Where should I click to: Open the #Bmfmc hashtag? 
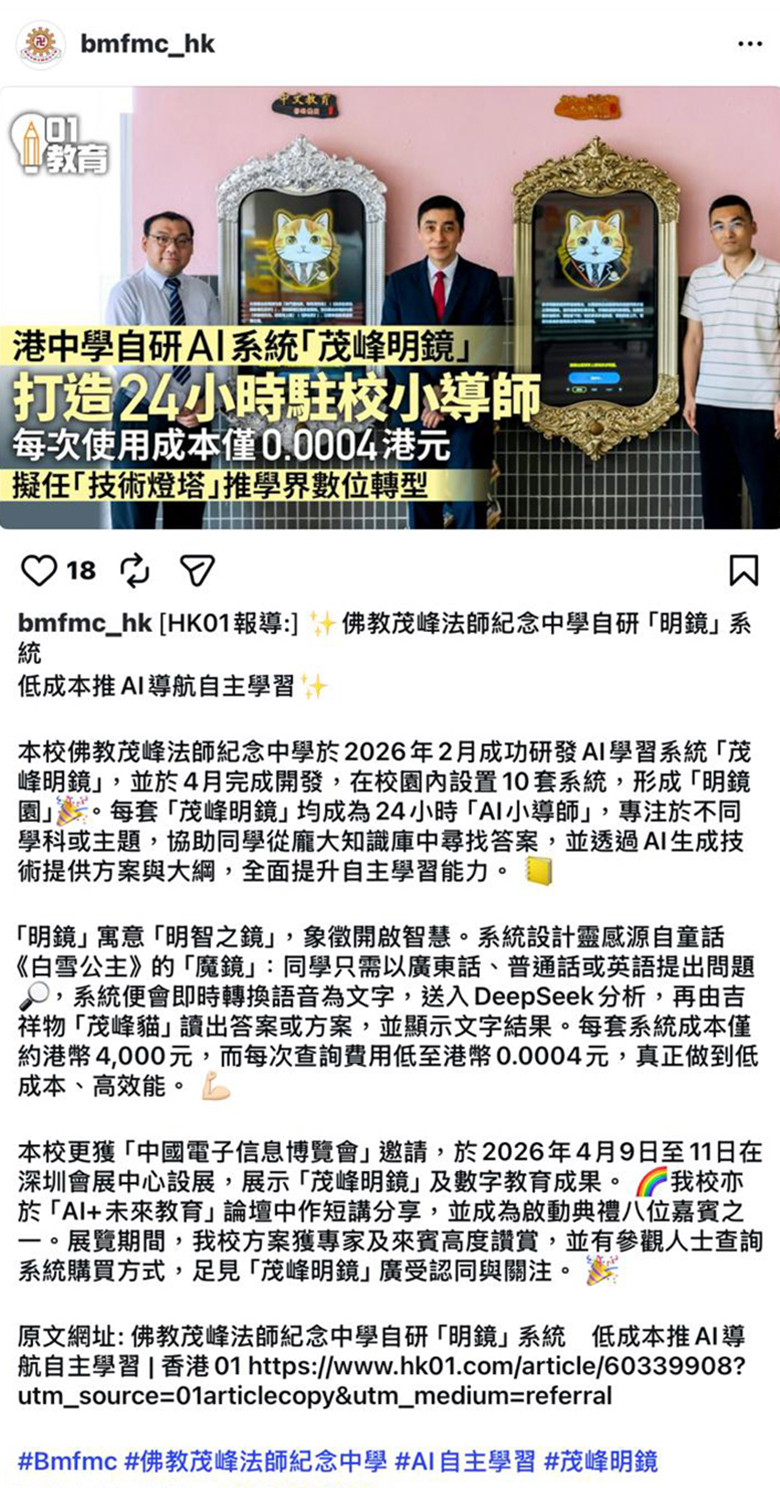pos(67,1461)
